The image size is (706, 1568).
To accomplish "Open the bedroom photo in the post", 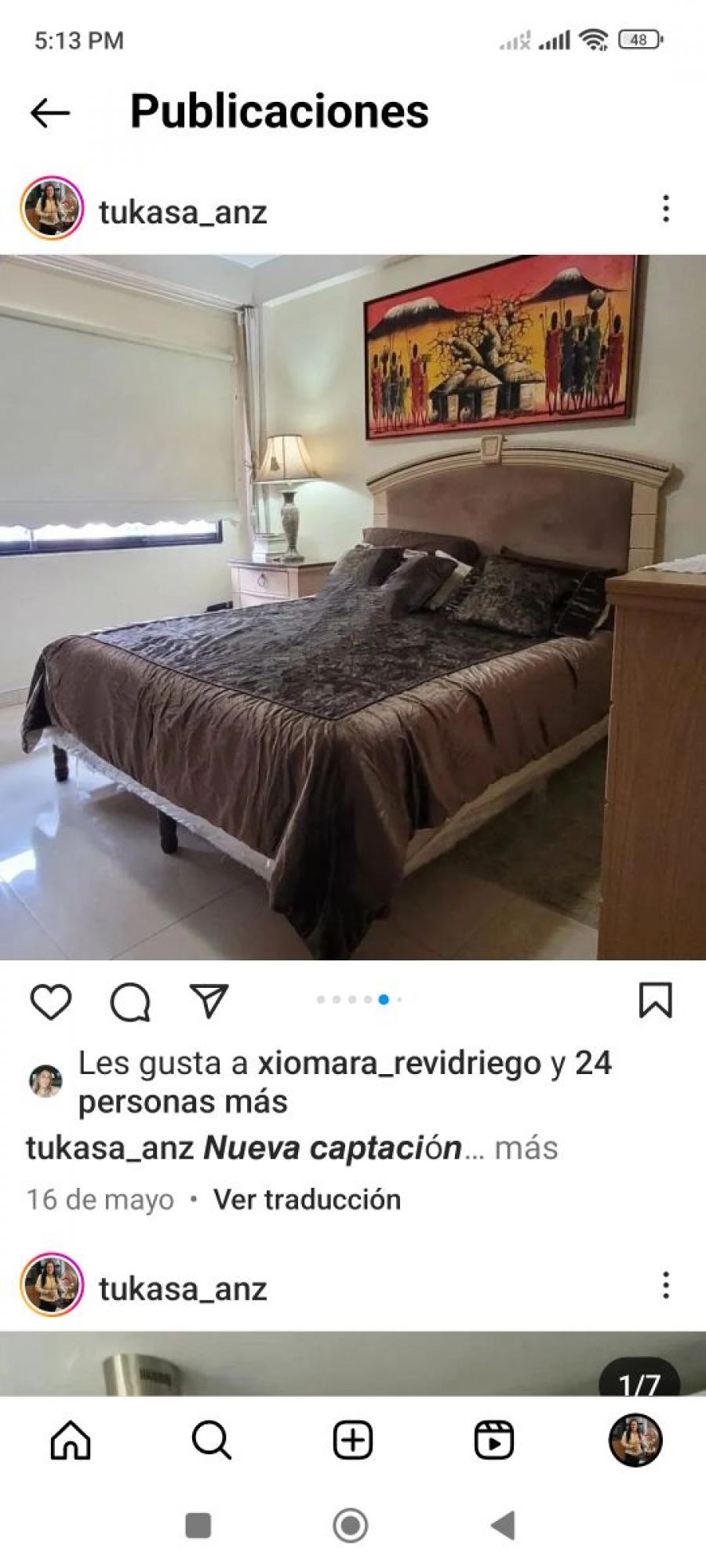I will [353, 607].
